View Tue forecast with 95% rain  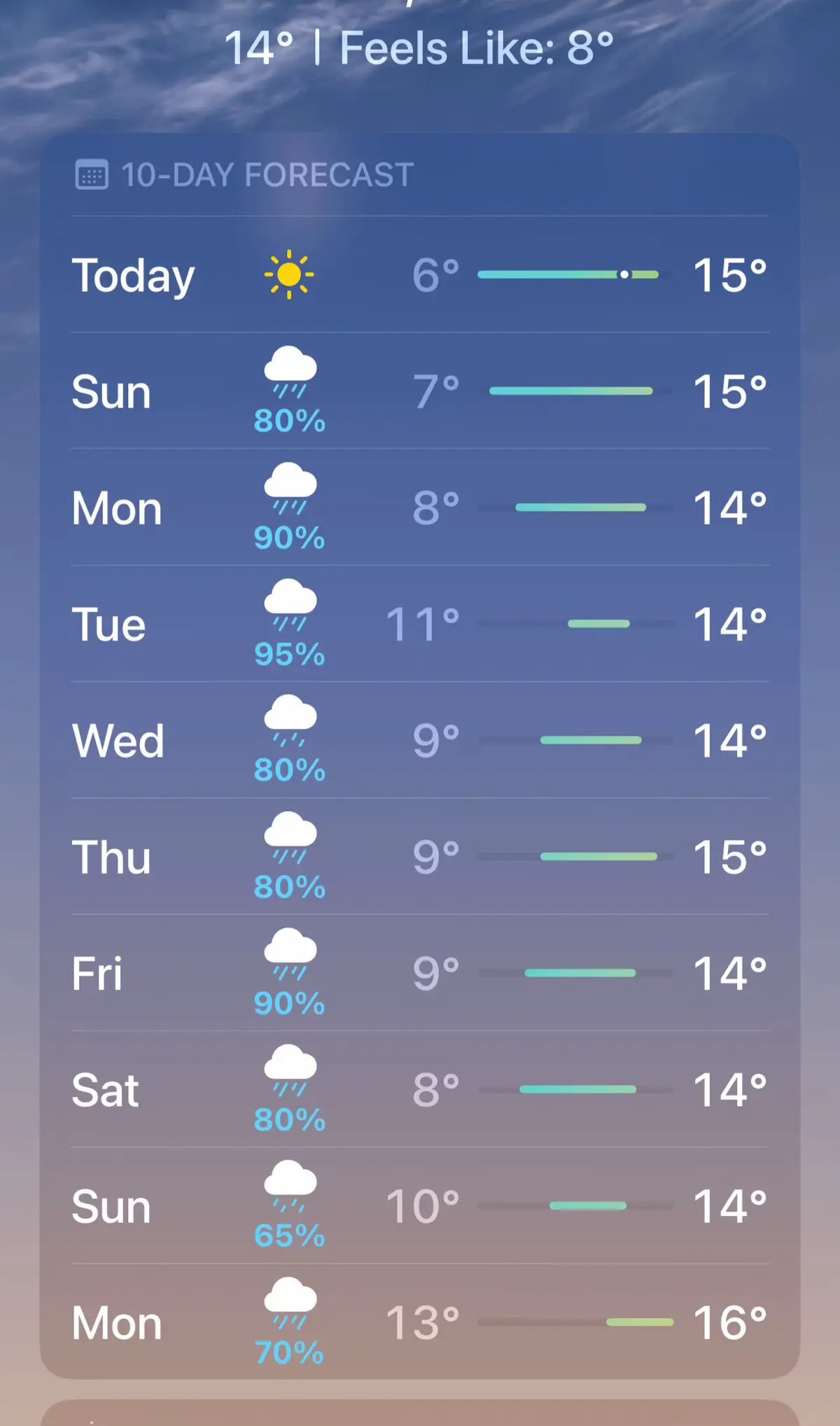(420, 624)
